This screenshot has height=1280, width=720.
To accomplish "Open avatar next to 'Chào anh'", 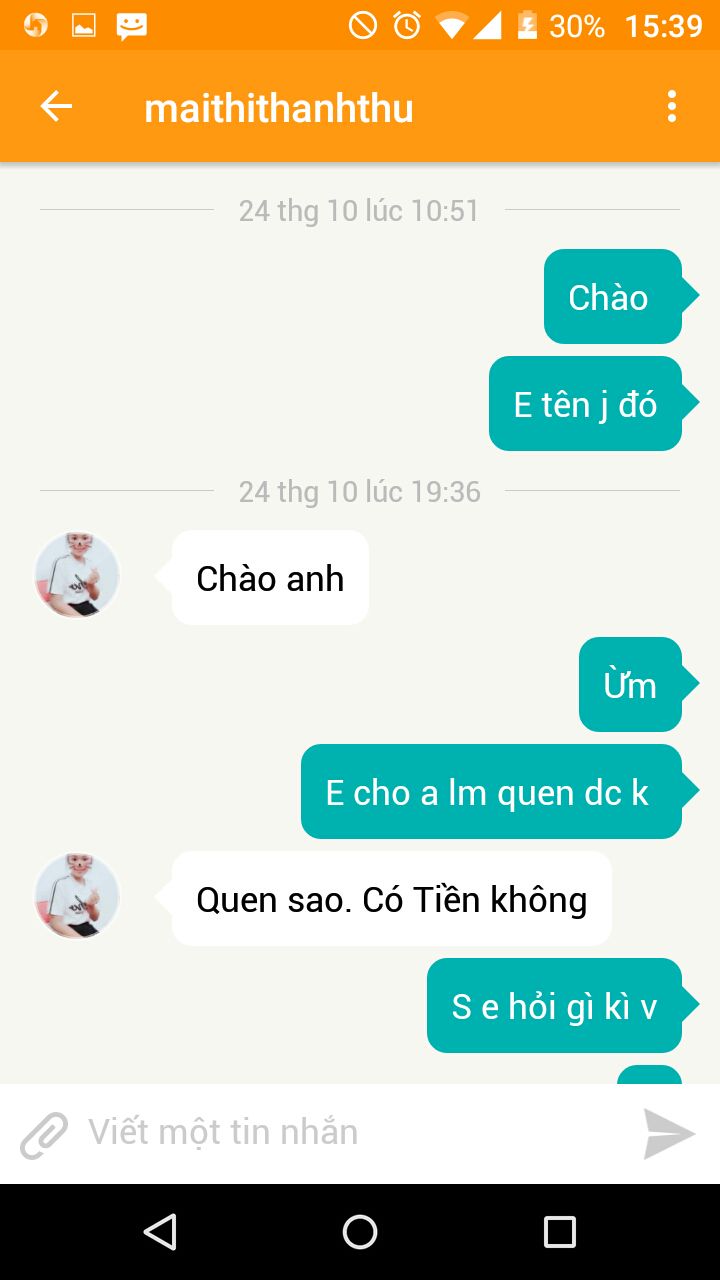I will pos(77,575).
